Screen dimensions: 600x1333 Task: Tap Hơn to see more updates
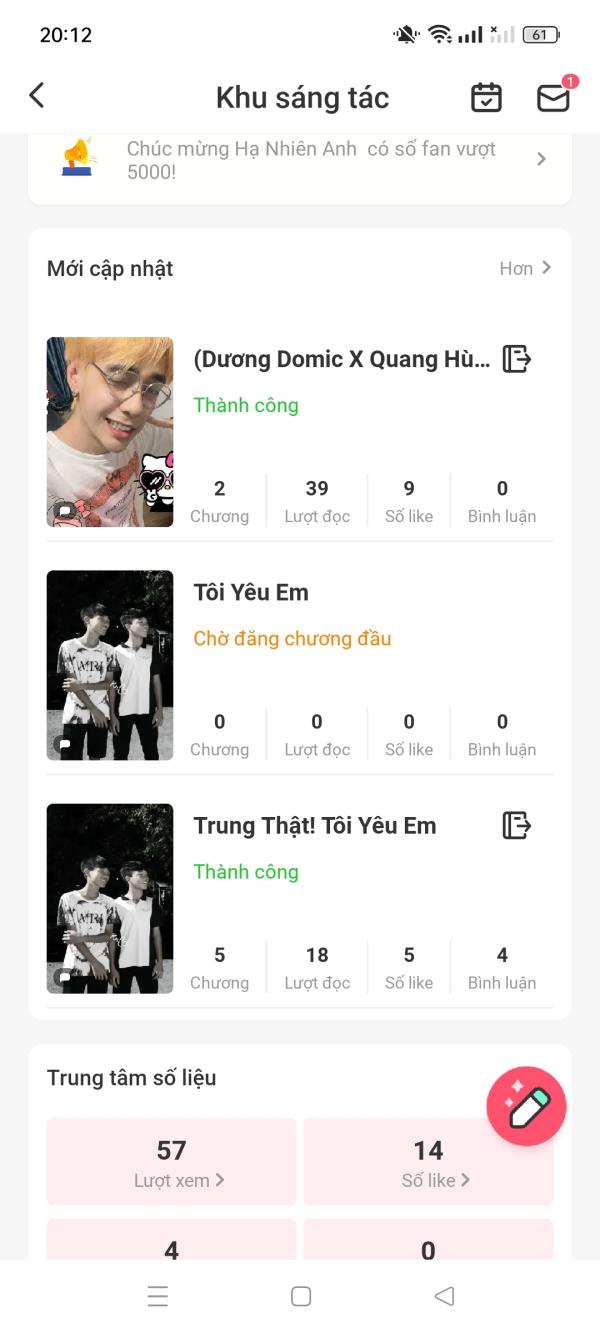(525, 268)
